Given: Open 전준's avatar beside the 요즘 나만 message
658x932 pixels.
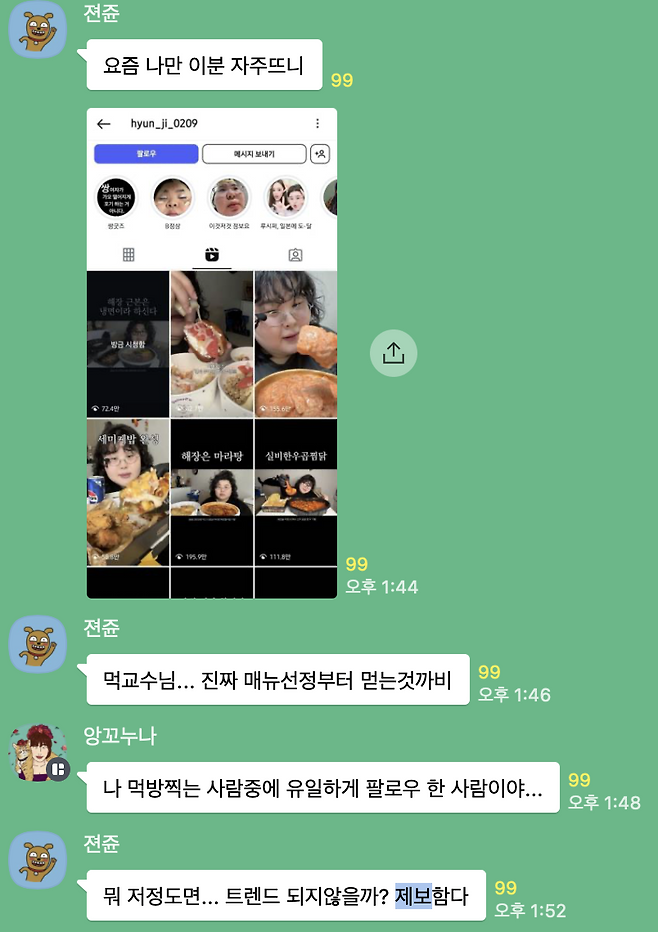Looking at the screenshot, I should [38, 31].
